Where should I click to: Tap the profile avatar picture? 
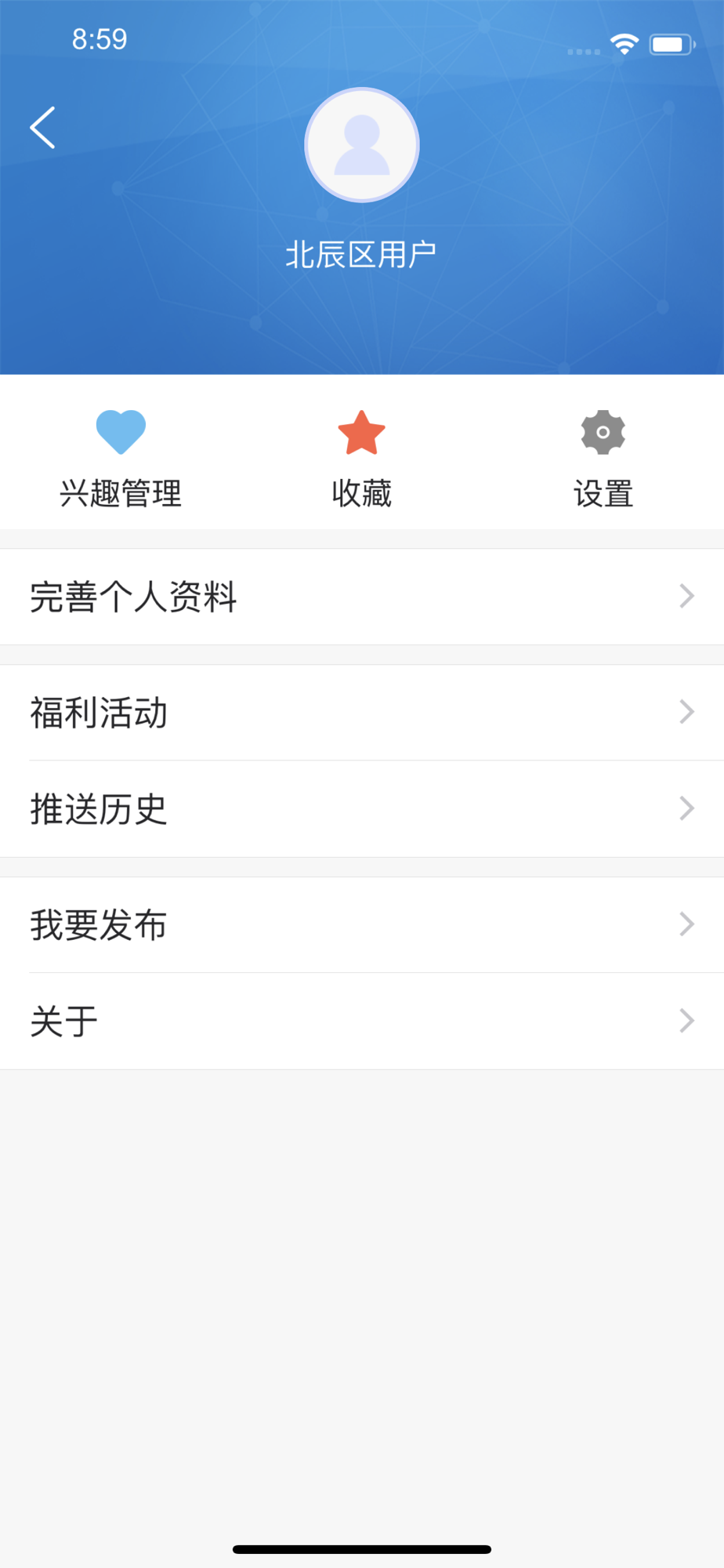pos(362,145)
